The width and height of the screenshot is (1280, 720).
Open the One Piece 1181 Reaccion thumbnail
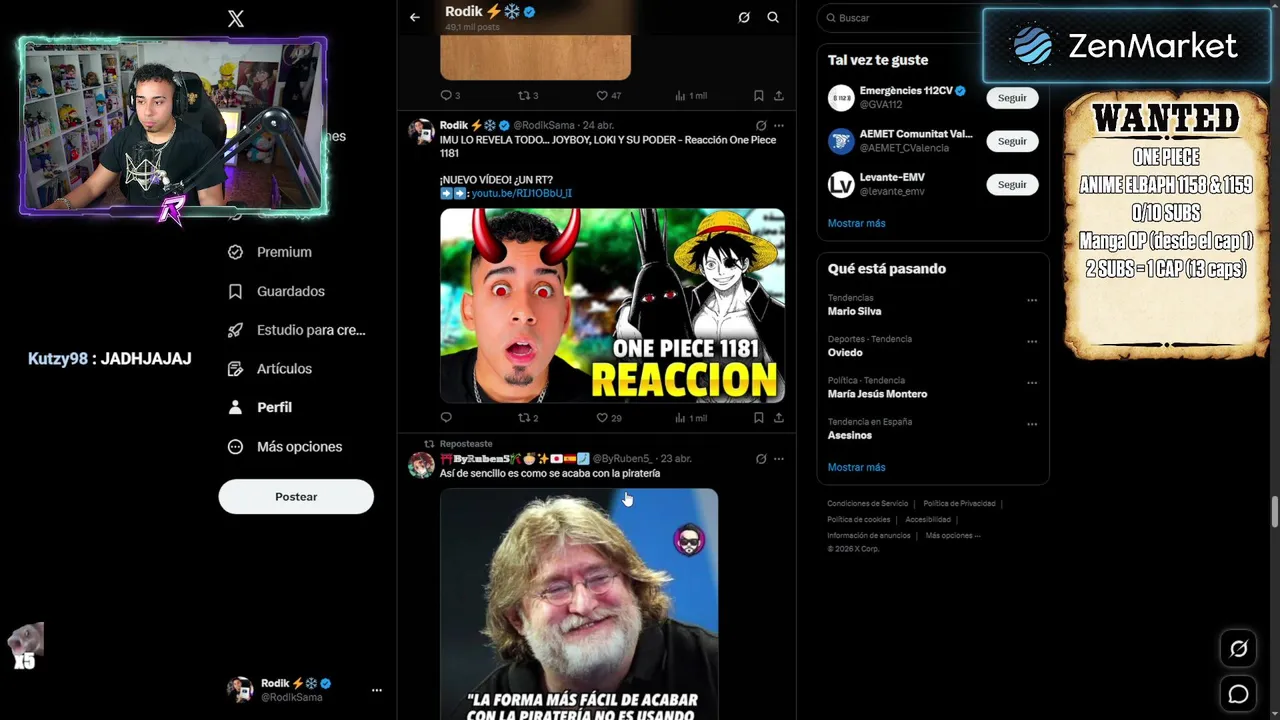tap(612, 305)
